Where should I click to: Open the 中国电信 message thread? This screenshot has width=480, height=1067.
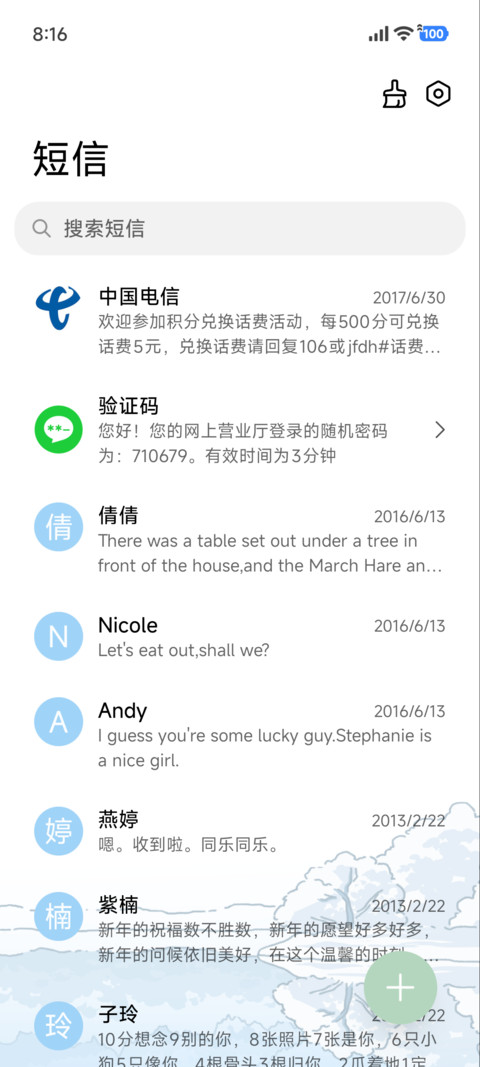240,321
